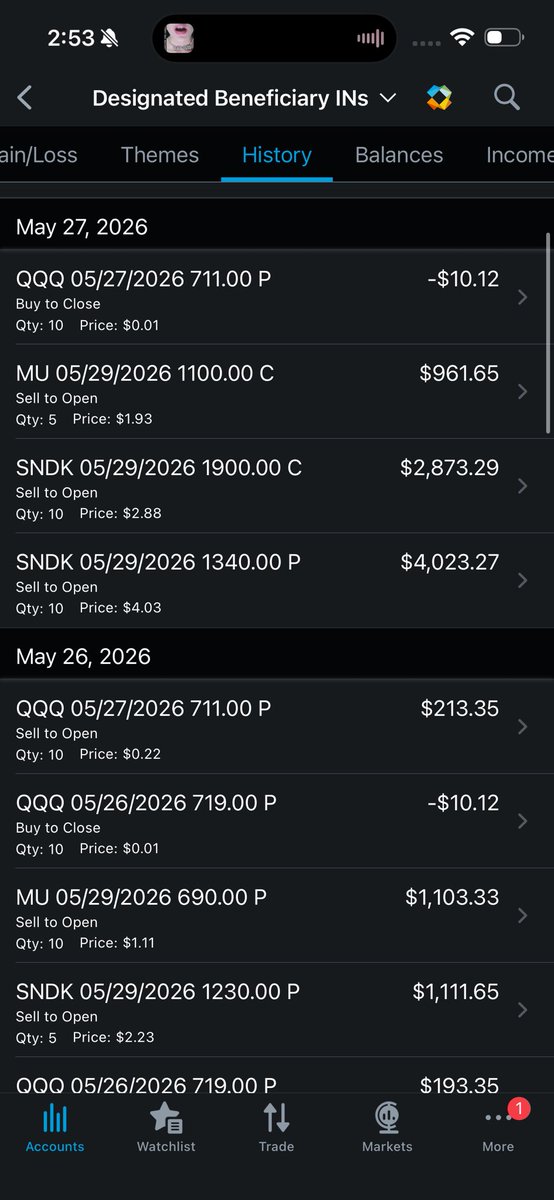Tap the colorful square icon in header
Screen dimensions: 554x1200
tap(439, 97)
